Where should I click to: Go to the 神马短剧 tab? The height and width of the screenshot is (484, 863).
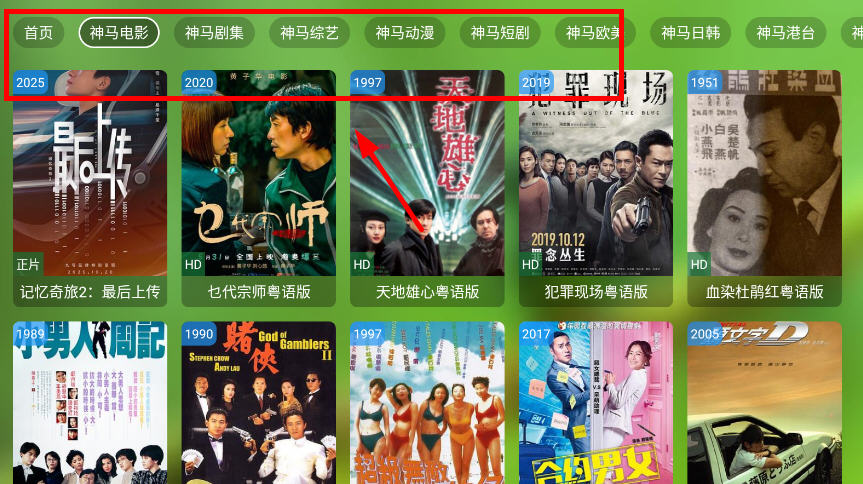point(500,32)
